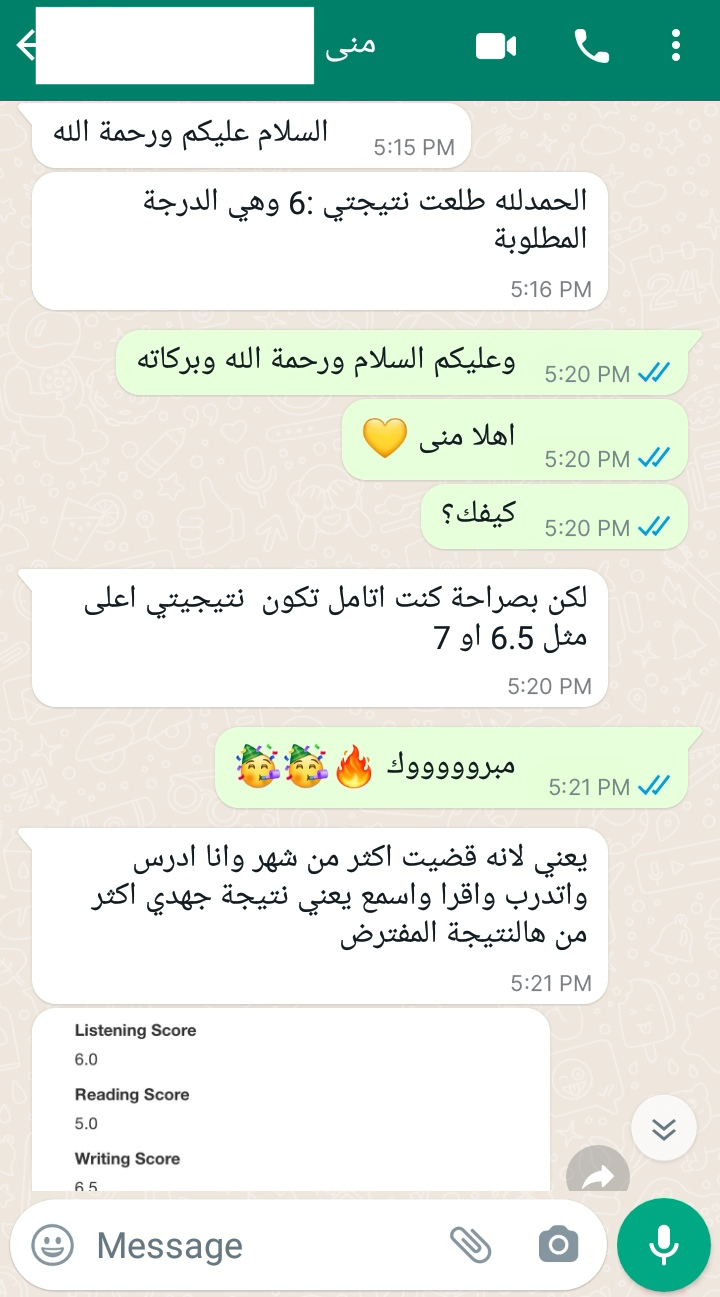
Task: Go back using the header arrow
Action: (24, 45)
